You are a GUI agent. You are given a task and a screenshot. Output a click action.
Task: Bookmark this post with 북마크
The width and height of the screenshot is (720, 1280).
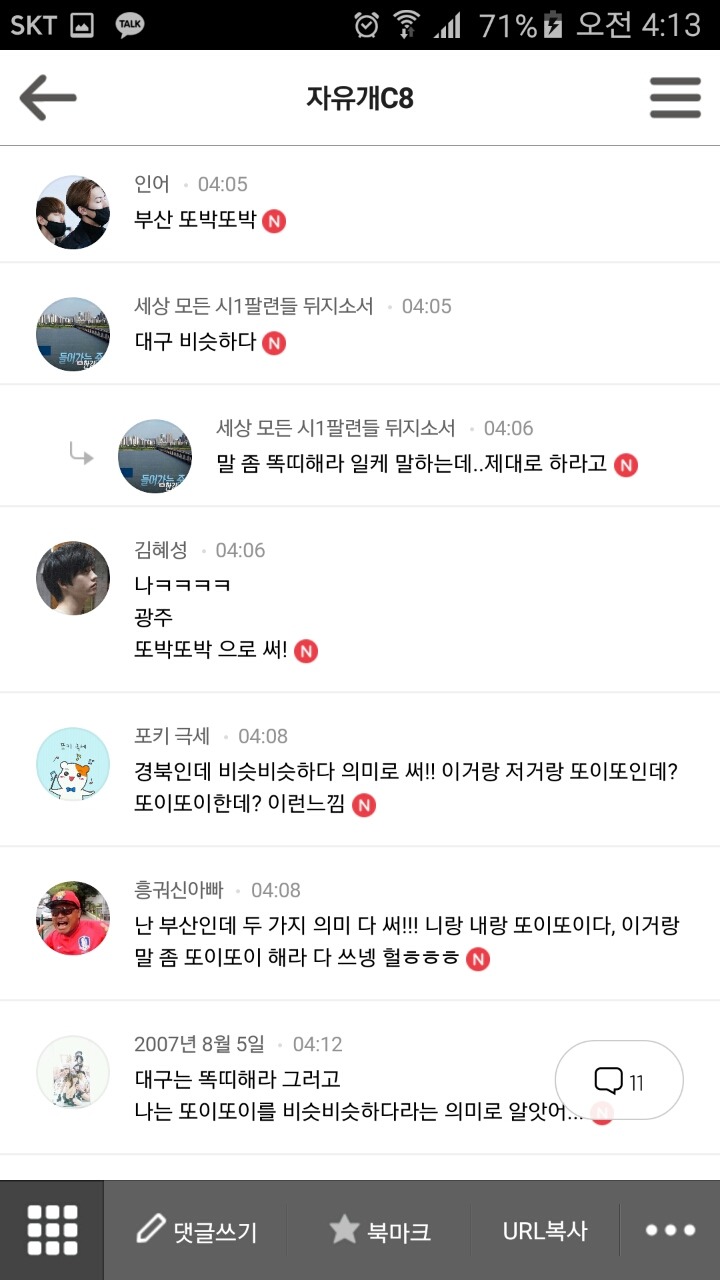click(x=380, y=1231)
